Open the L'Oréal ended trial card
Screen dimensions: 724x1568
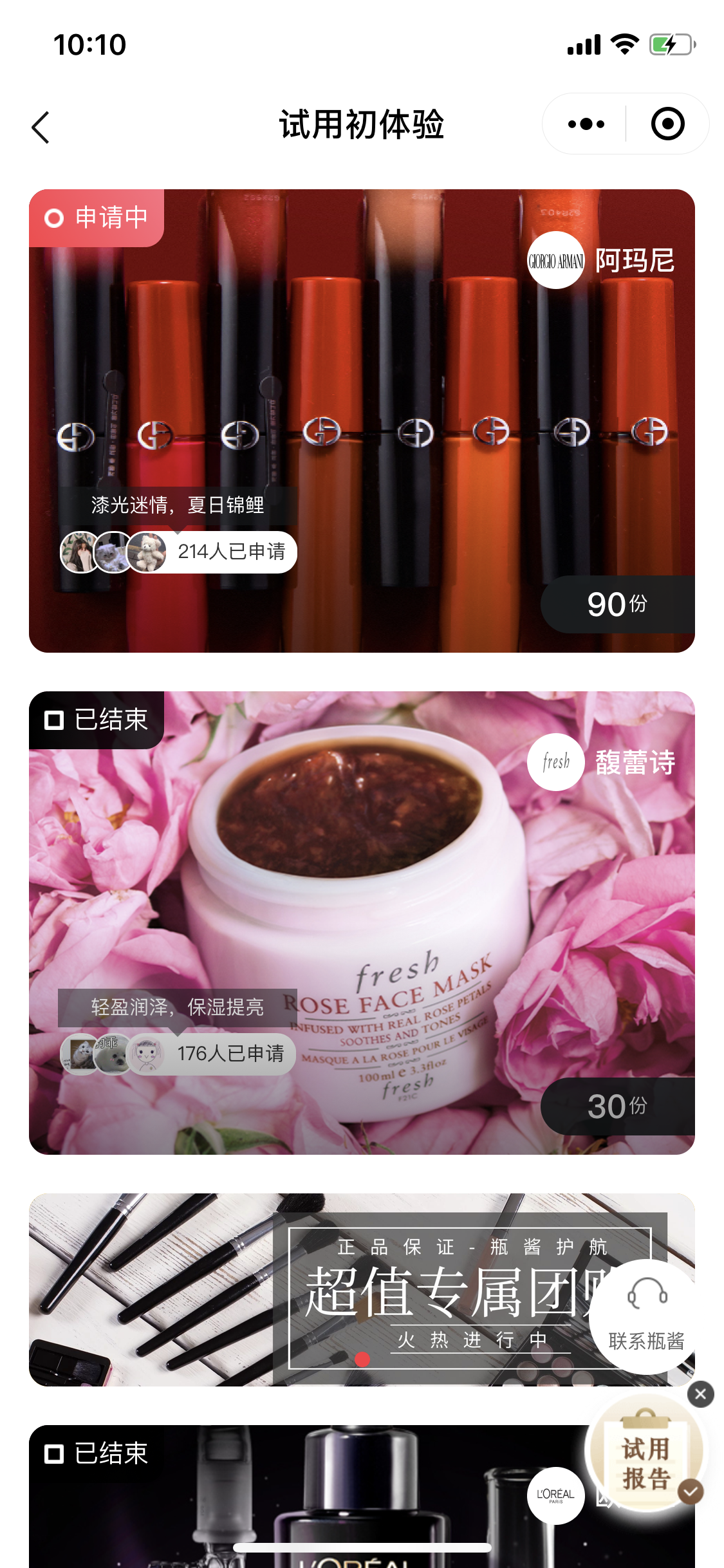pyautogui.click(x=322, y=1500)
